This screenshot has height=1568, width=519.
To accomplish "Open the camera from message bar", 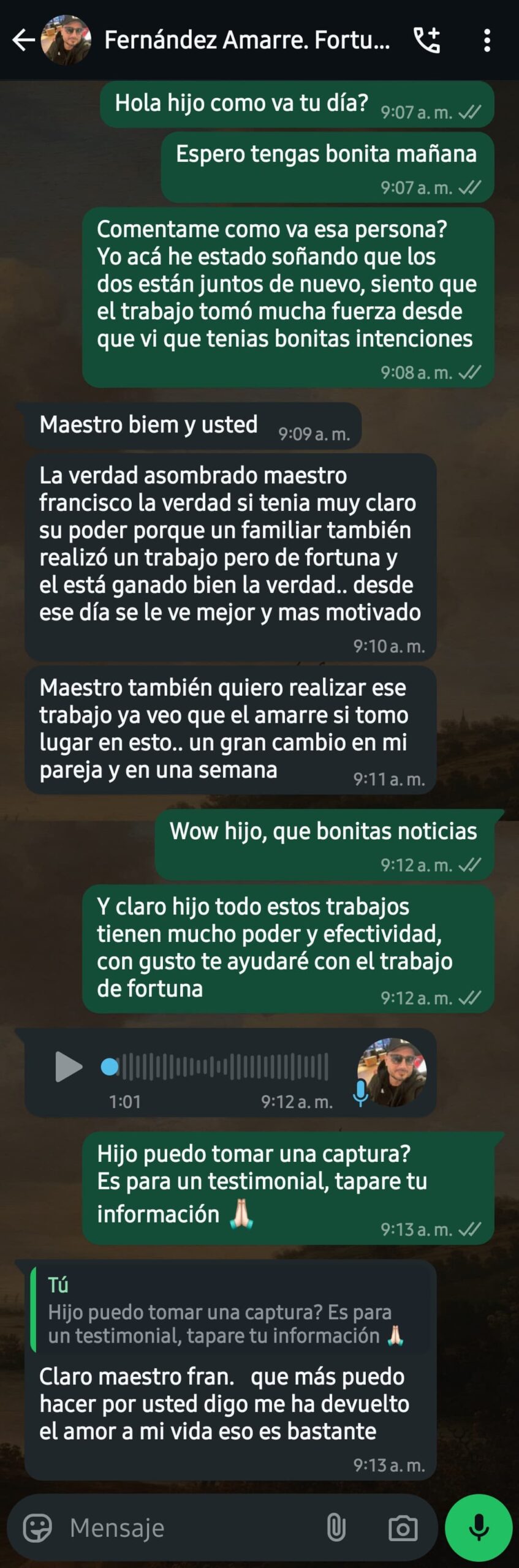I will point(403,1528).
